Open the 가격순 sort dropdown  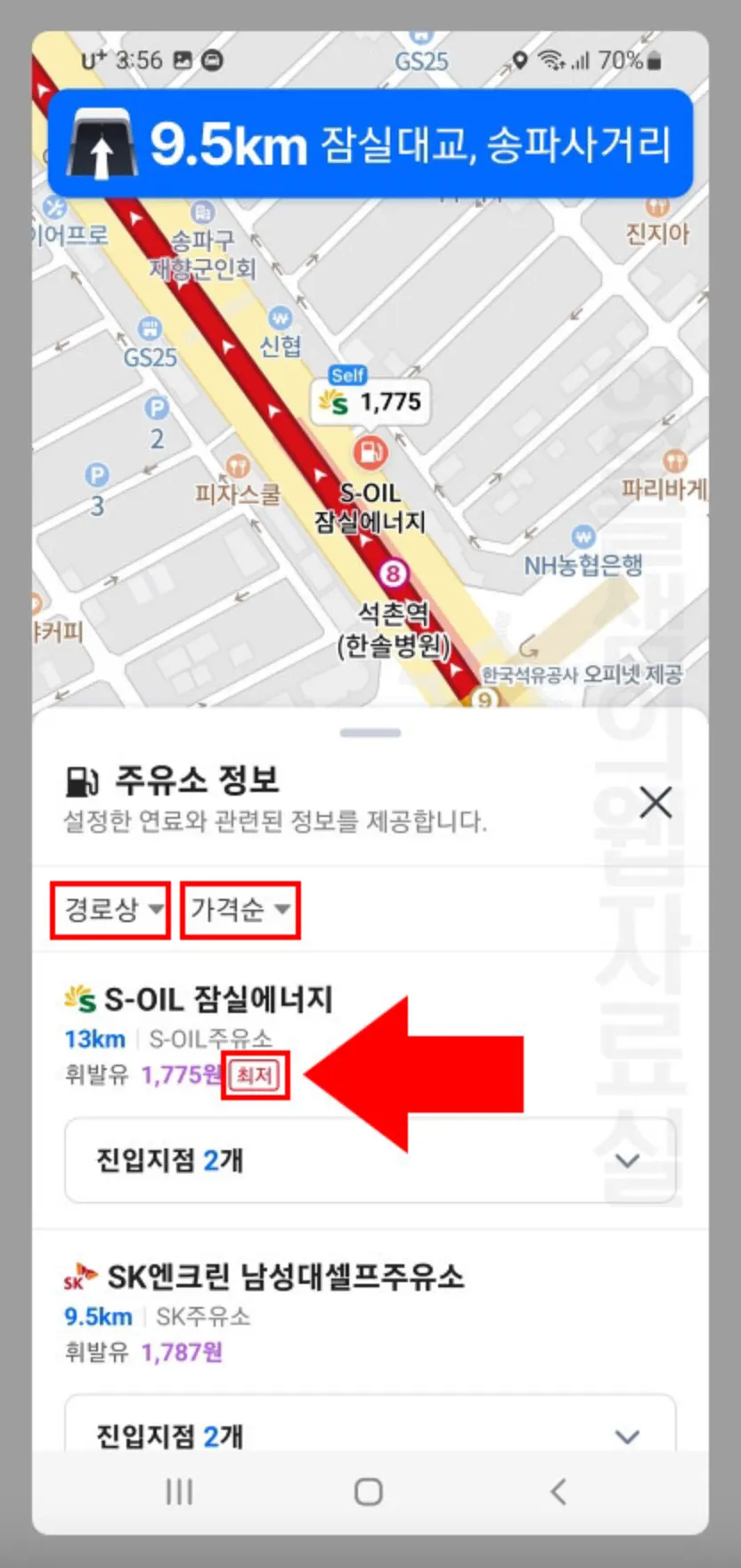[240, 910]
